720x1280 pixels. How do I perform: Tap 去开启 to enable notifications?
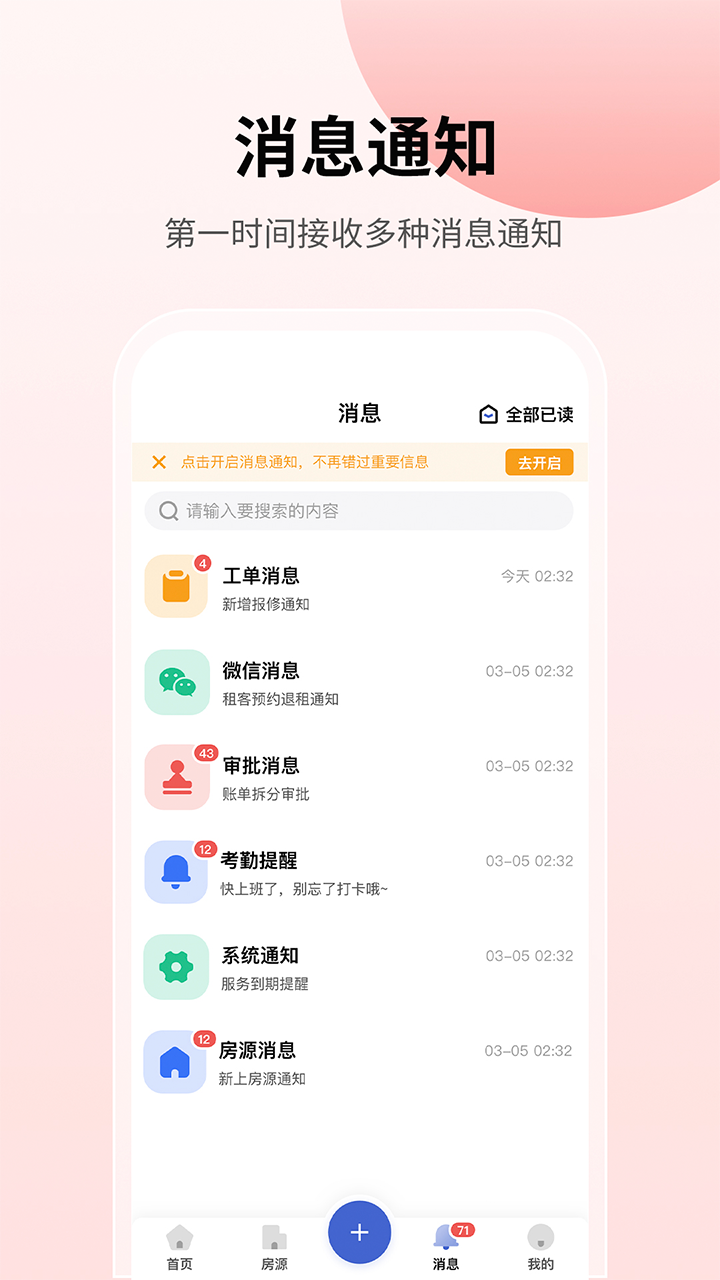click(x=539, y=462)
